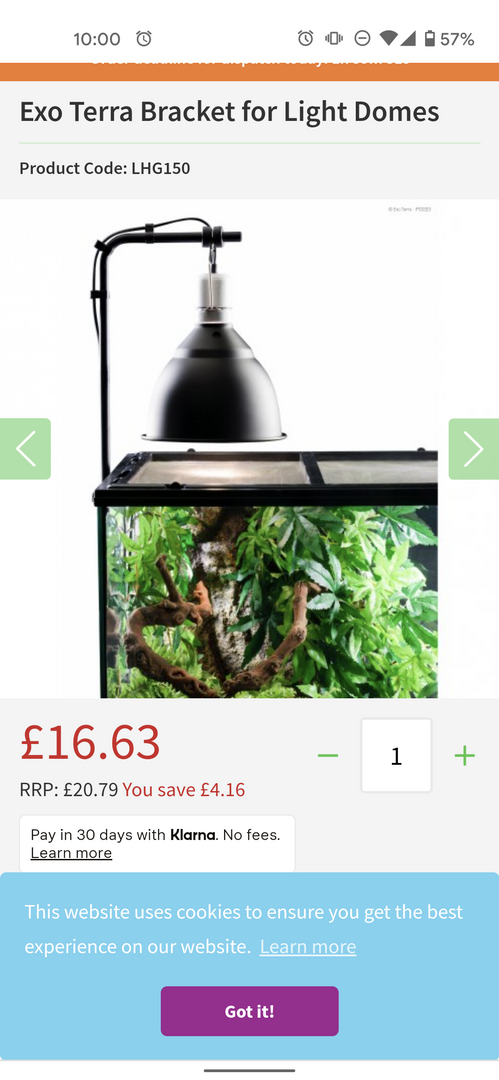This screenshot has width=499, height=1080.
Task: Open Klarna's Learn more link
Action: tap(71, 853)
